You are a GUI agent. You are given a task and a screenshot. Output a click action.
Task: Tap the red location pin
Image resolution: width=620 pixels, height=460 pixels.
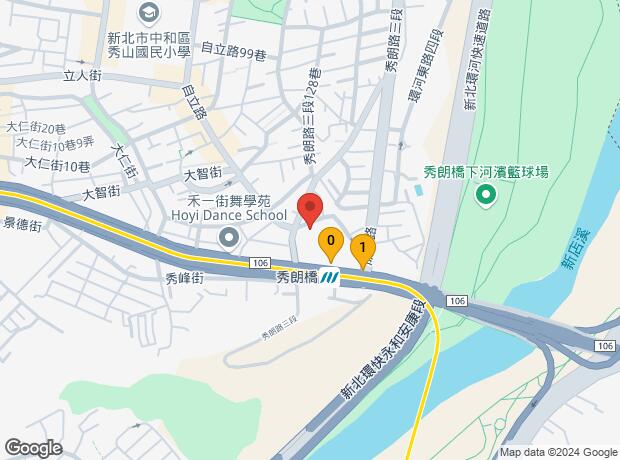[x=310, y=209]
